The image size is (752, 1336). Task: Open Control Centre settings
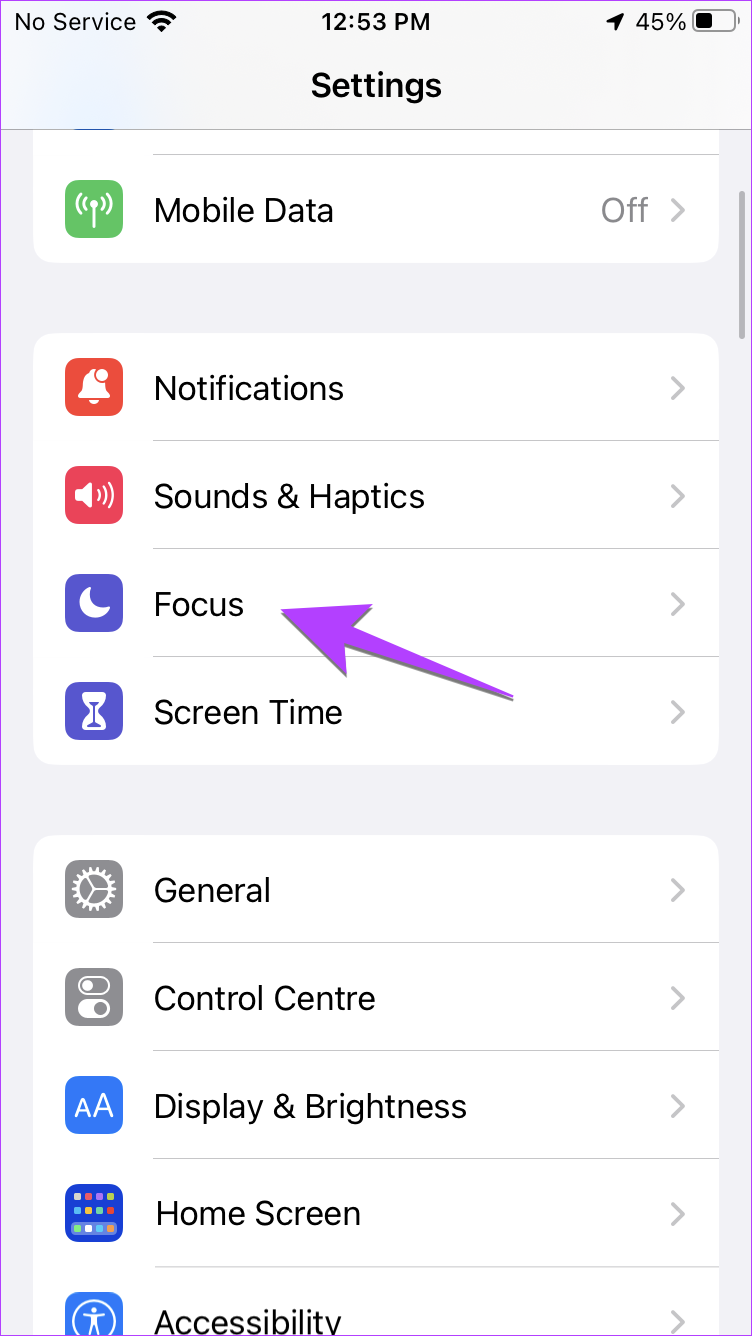[376, 998]
